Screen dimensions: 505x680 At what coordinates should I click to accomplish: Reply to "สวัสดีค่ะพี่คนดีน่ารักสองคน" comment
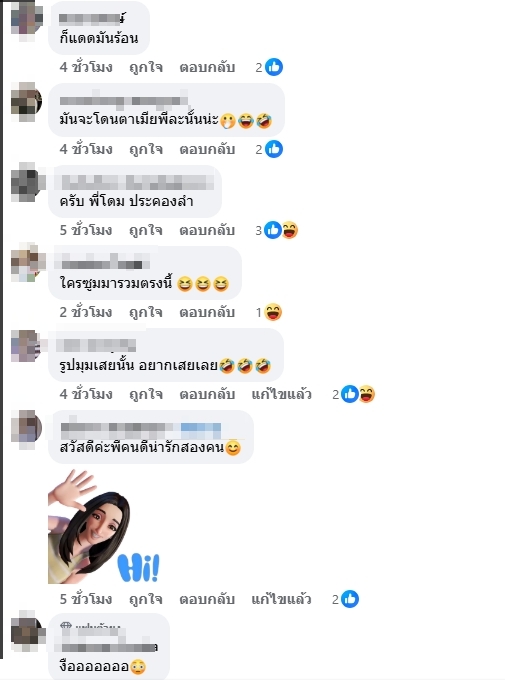[x=207, y=599]
